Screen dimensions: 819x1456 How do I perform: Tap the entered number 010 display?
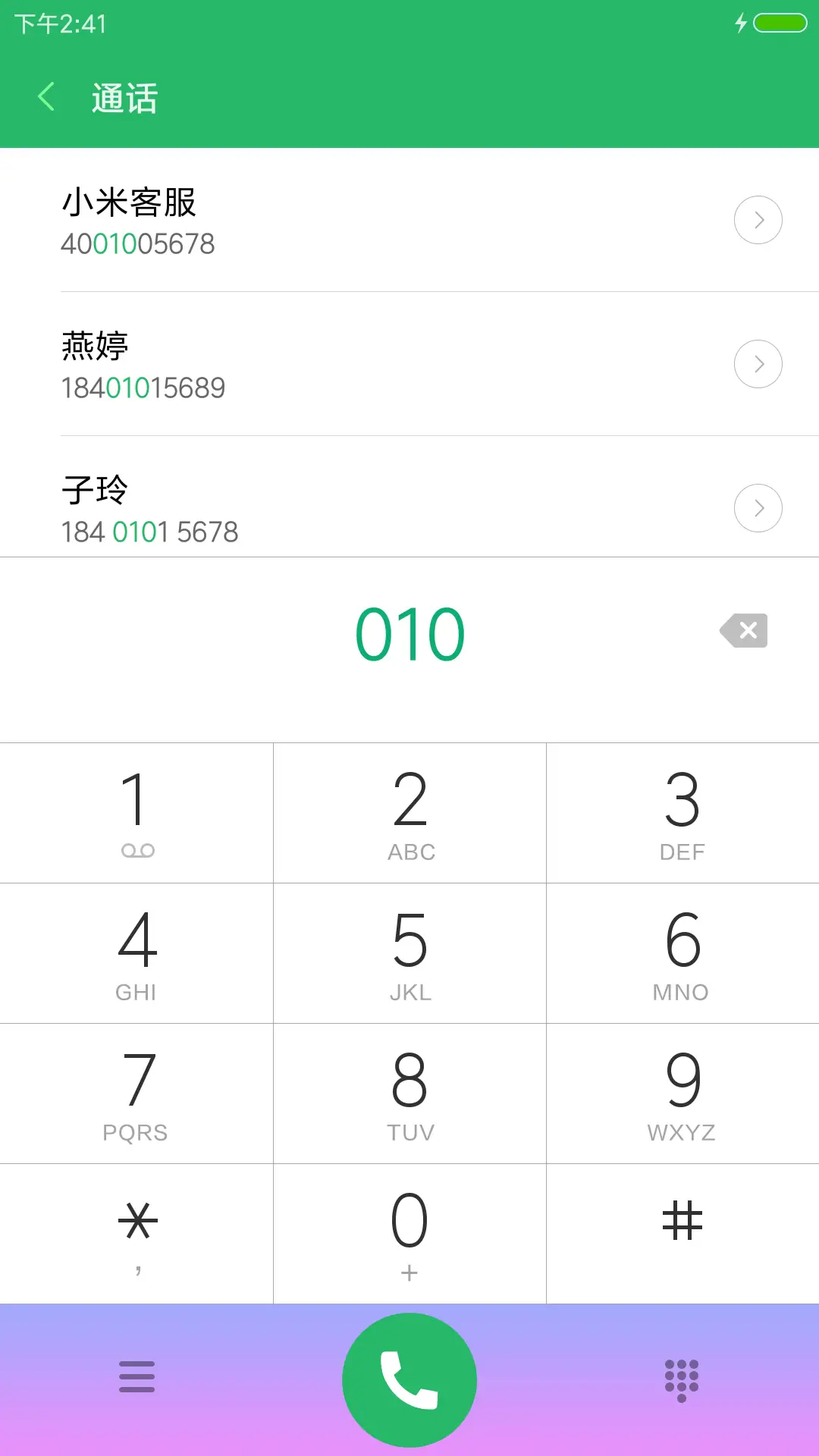tap(409, 630)
